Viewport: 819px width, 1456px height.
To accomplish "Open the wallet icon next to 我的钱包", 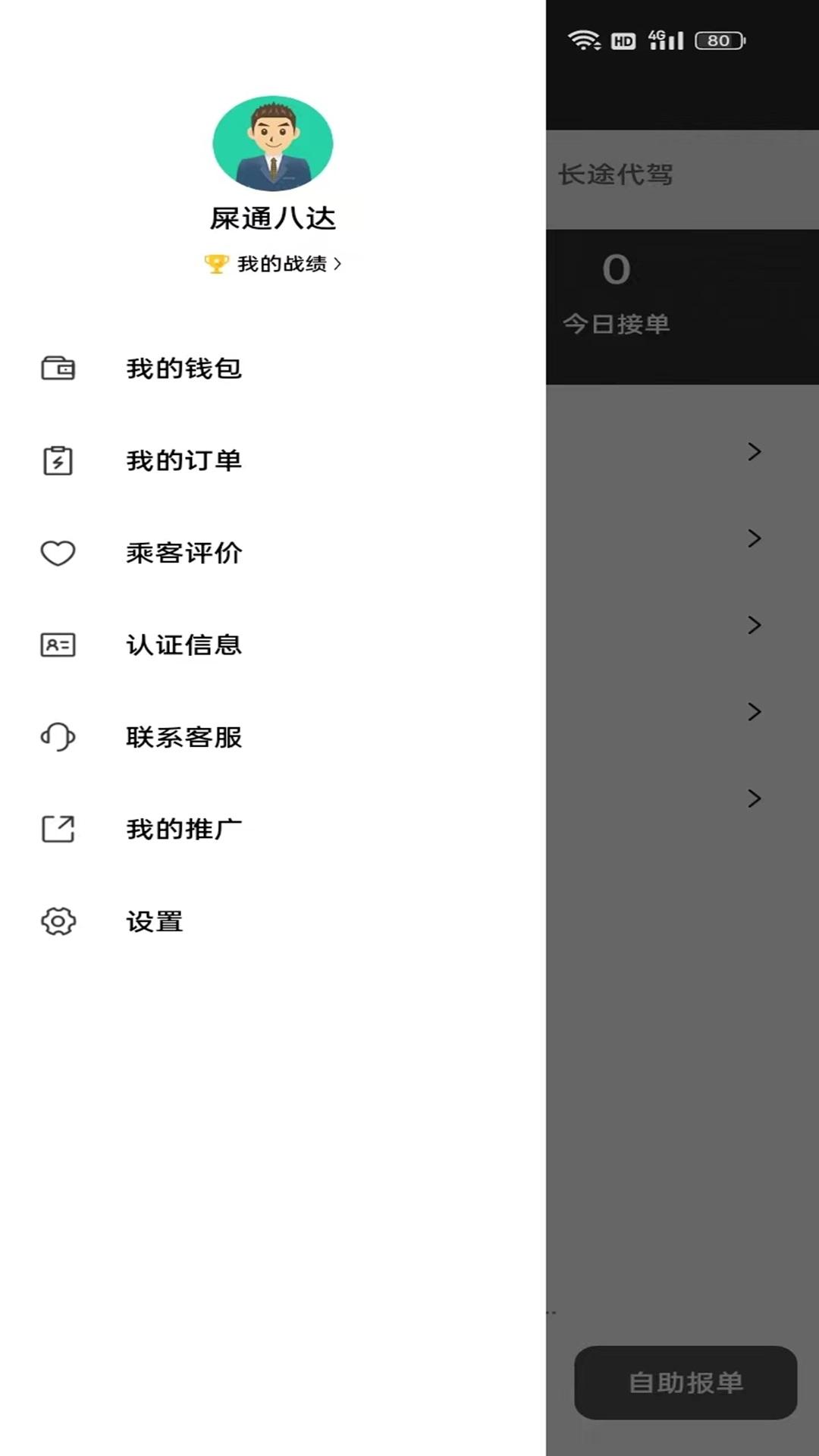I will pos(57,369).
